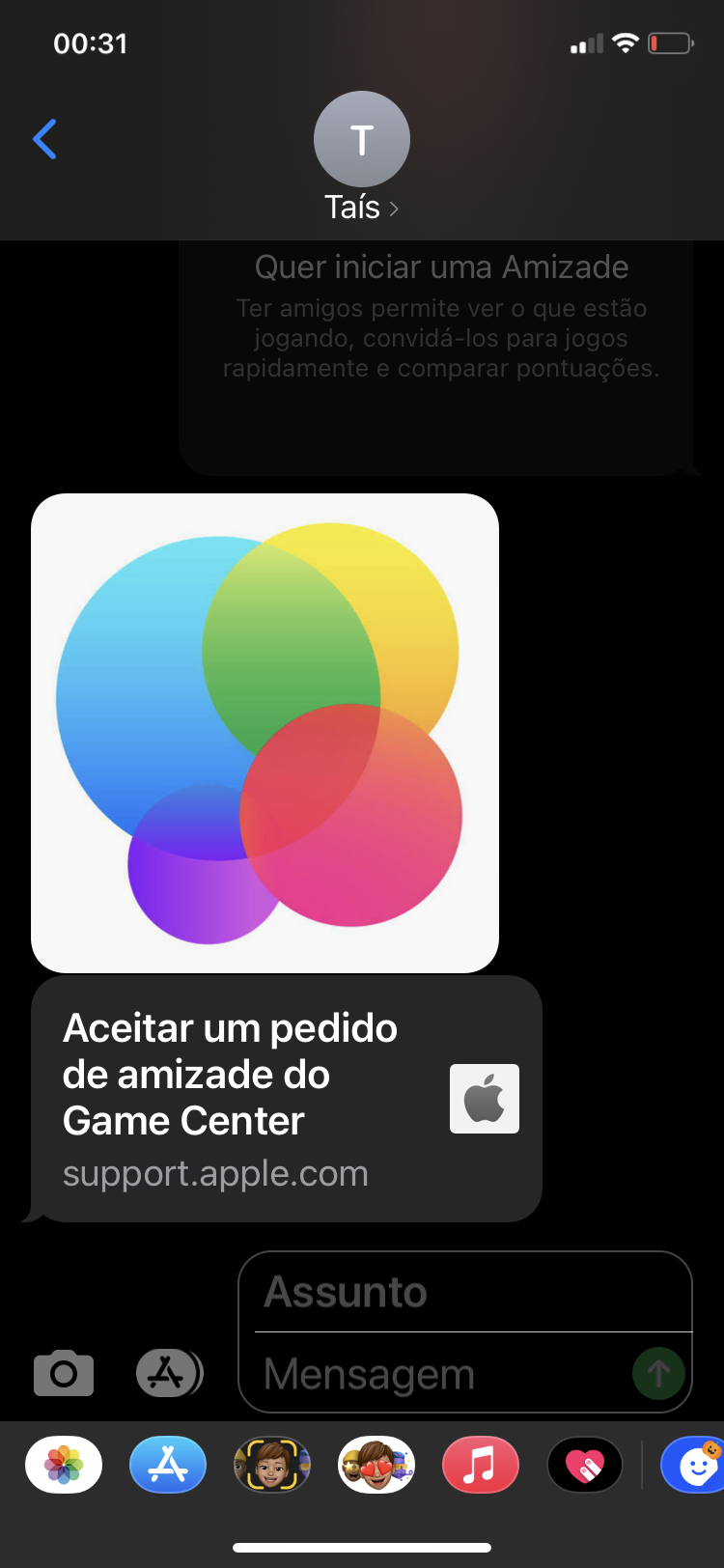Open the Music iMessage app

pos(481,1466)
